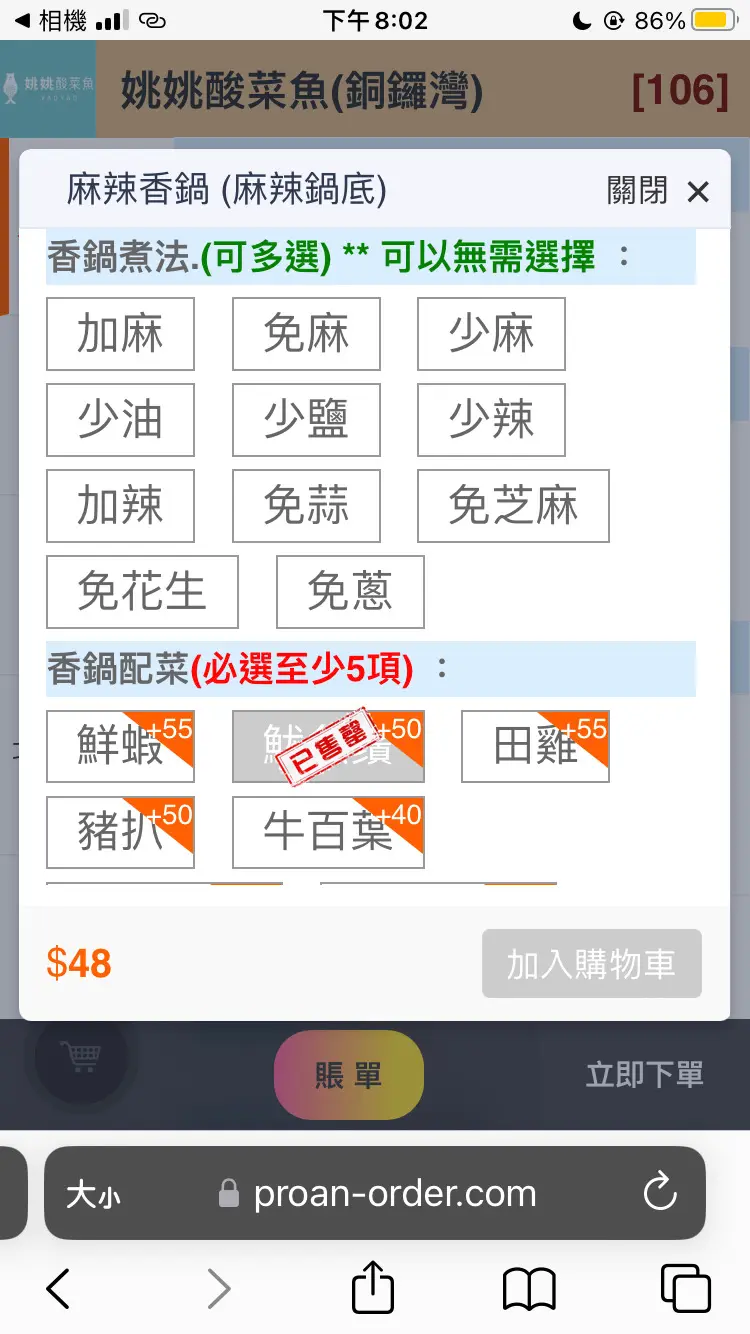Tap the 少辣 option
The height and width of the screenshot is (1334, 750).
491,420
